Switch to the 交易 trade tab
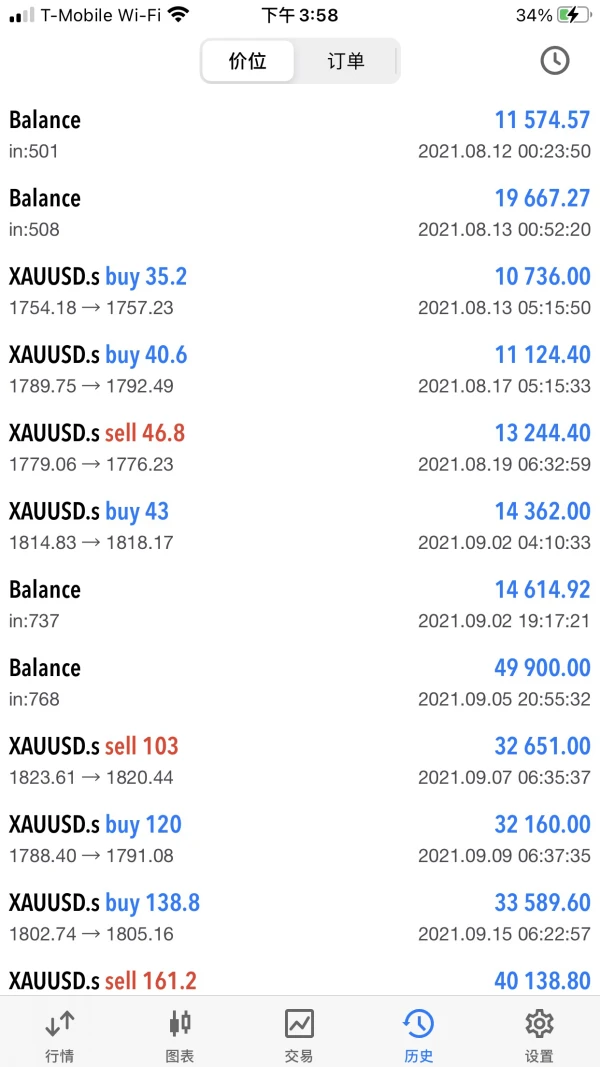The height and width of the screenshot is (1067, 600). (299, 1034)
